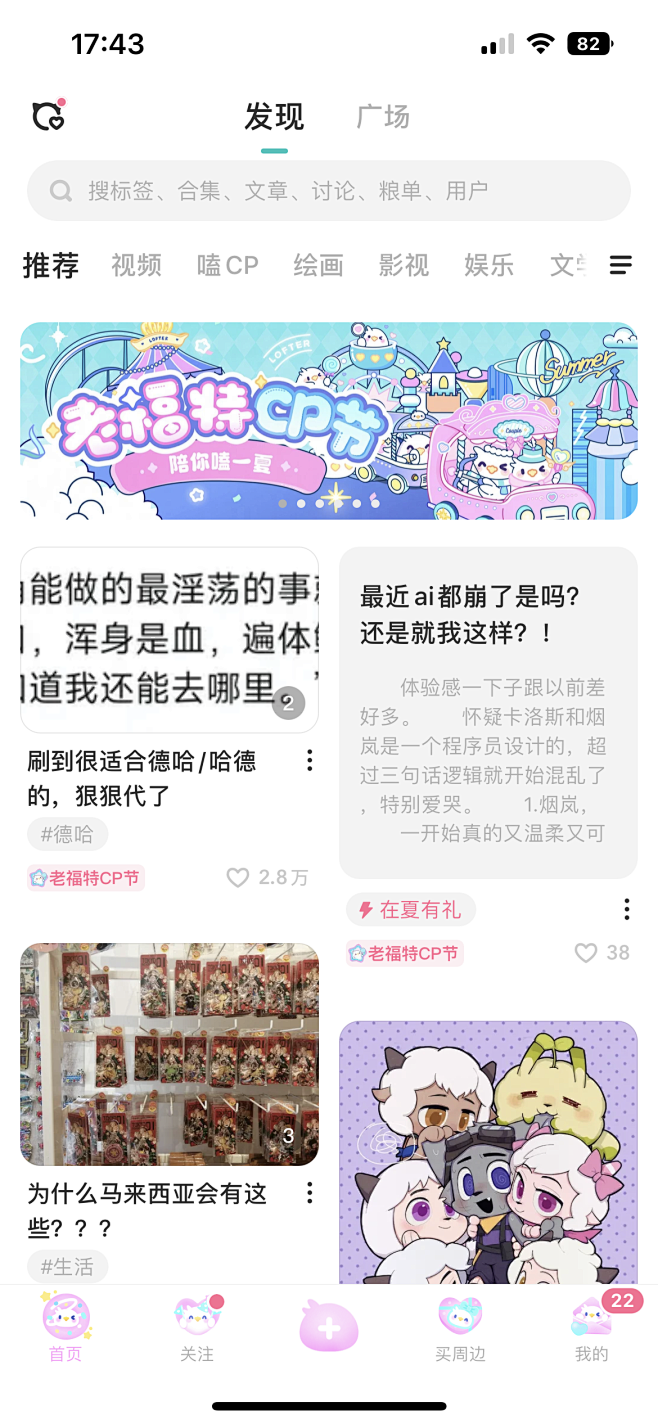This screenshot has width=658, height=1424.
Task: Switch to the 嗑CP category
Action: click(228, 265)
